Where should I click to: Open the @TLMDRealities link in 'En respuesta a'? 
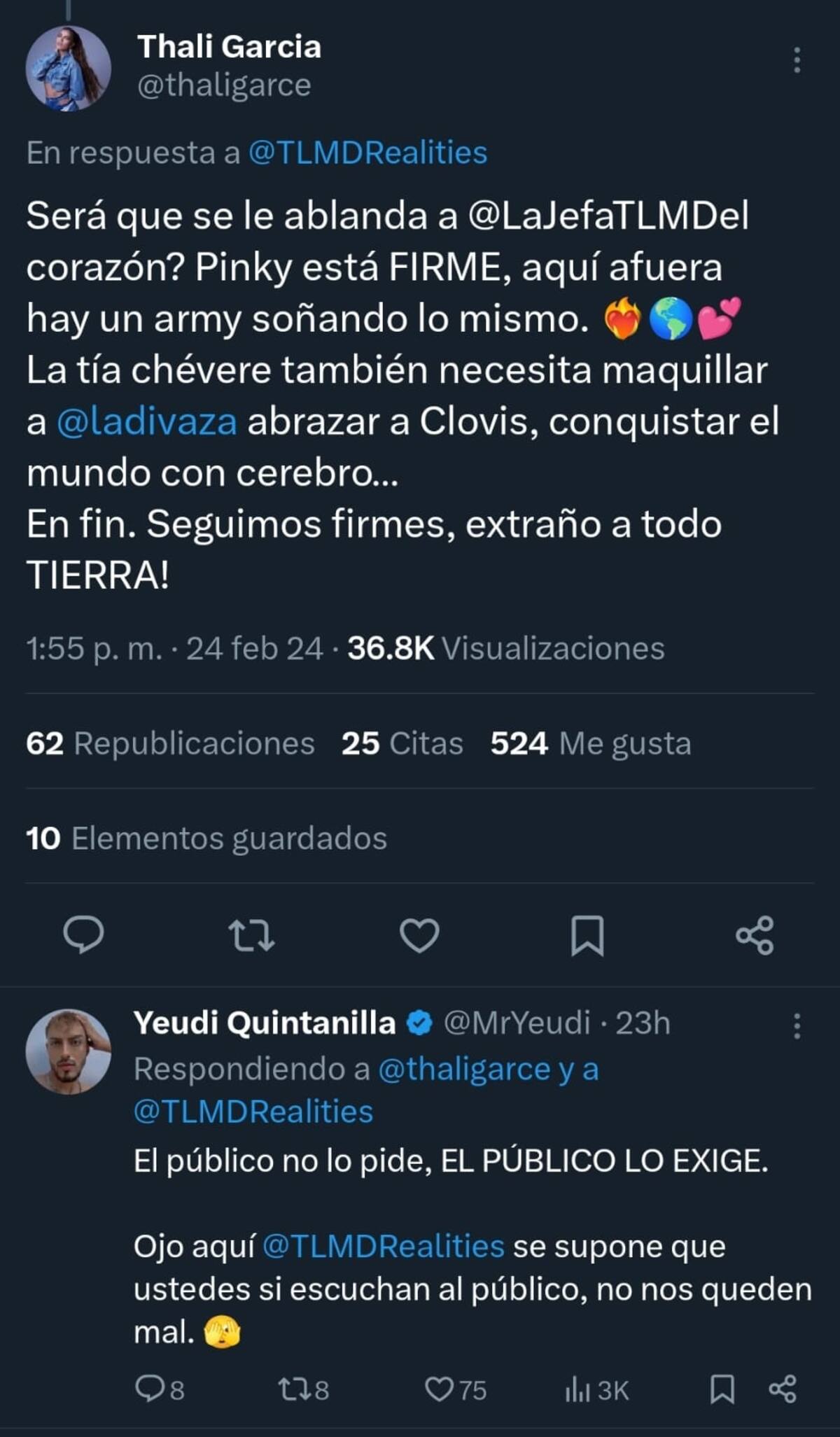(x=367, y=153)
